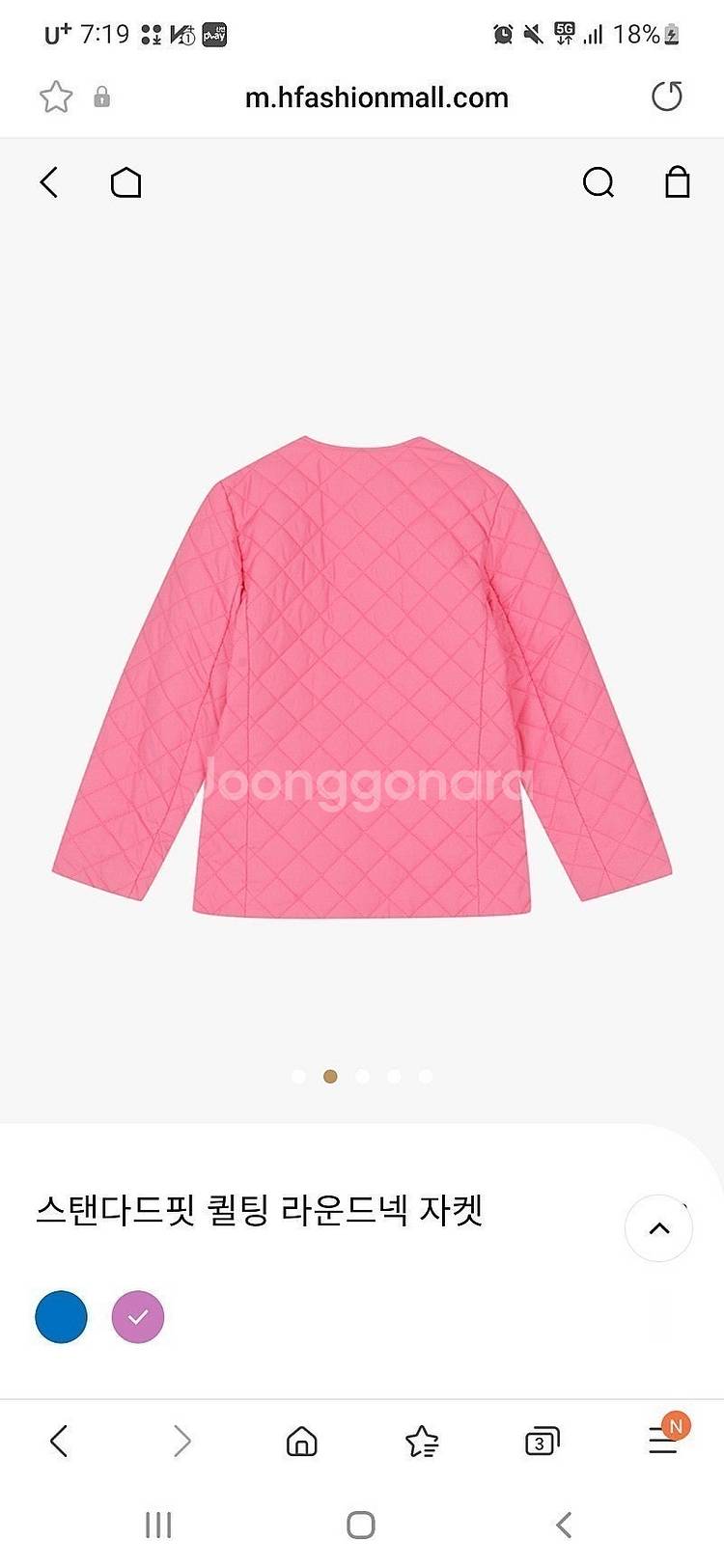Open the shop's home page icon
This screenshot has width=724, height=1568.
point(126,182)
